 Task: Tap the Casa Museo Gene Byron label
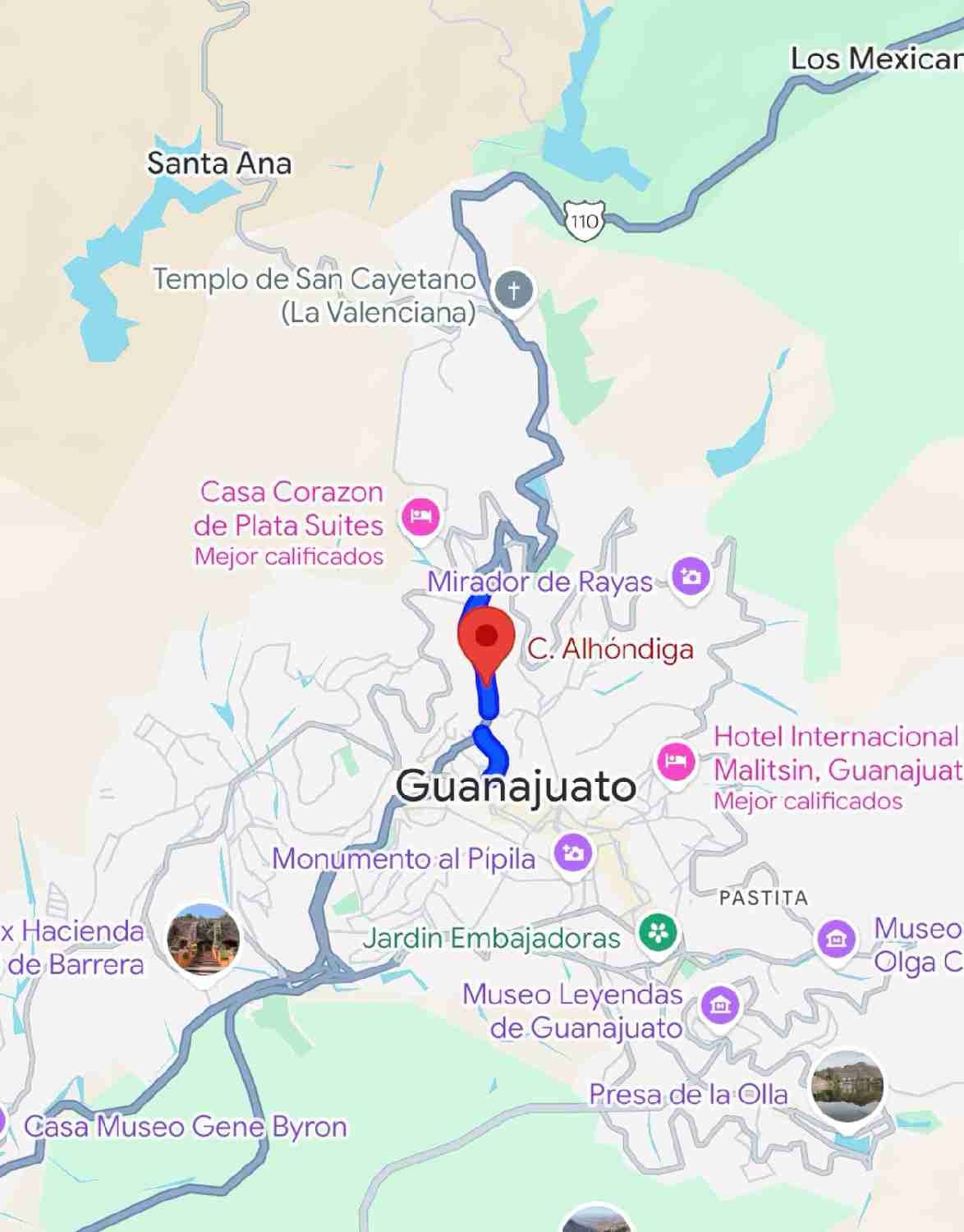click(x=186, y=1127)
